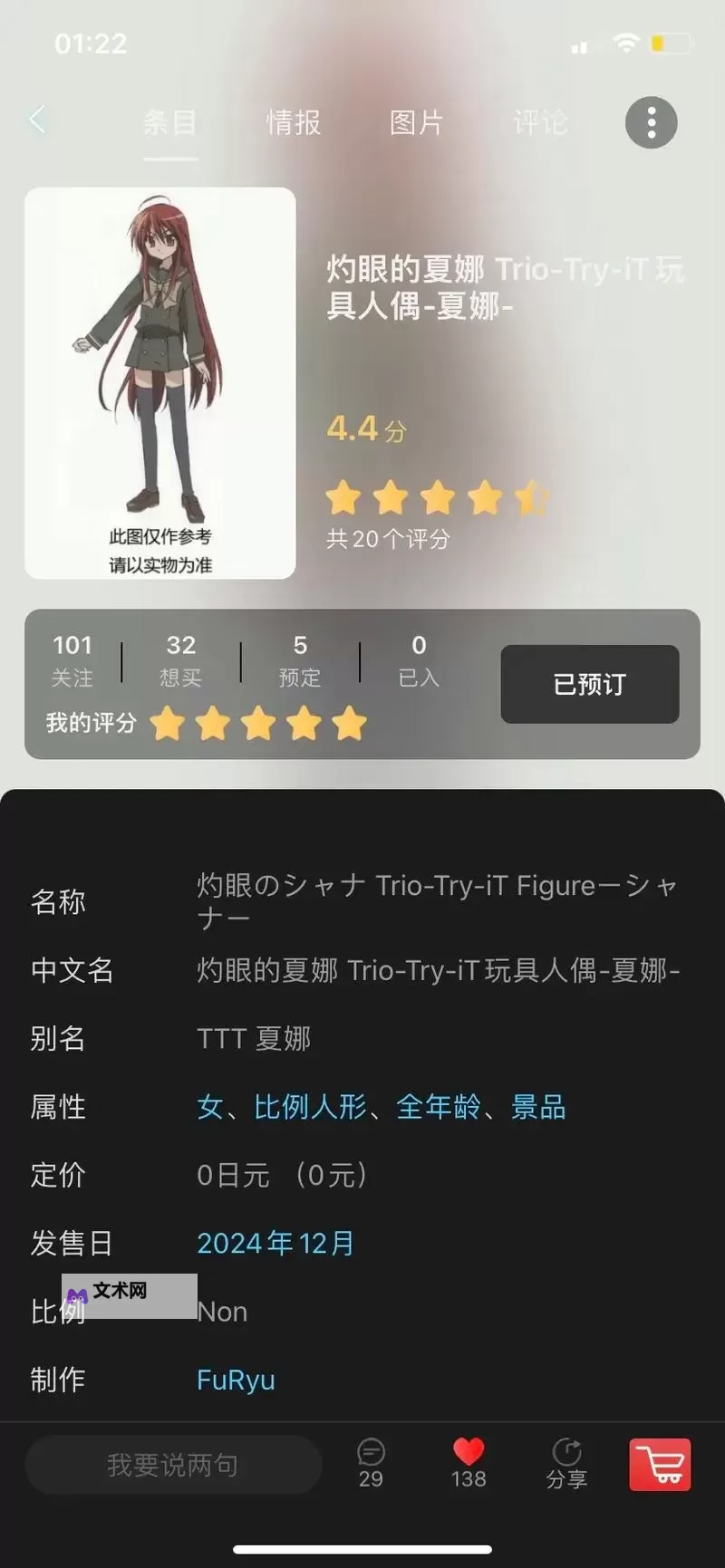Go back using the top-left arrow
725x1568 pixels.
tap(38, 120)
